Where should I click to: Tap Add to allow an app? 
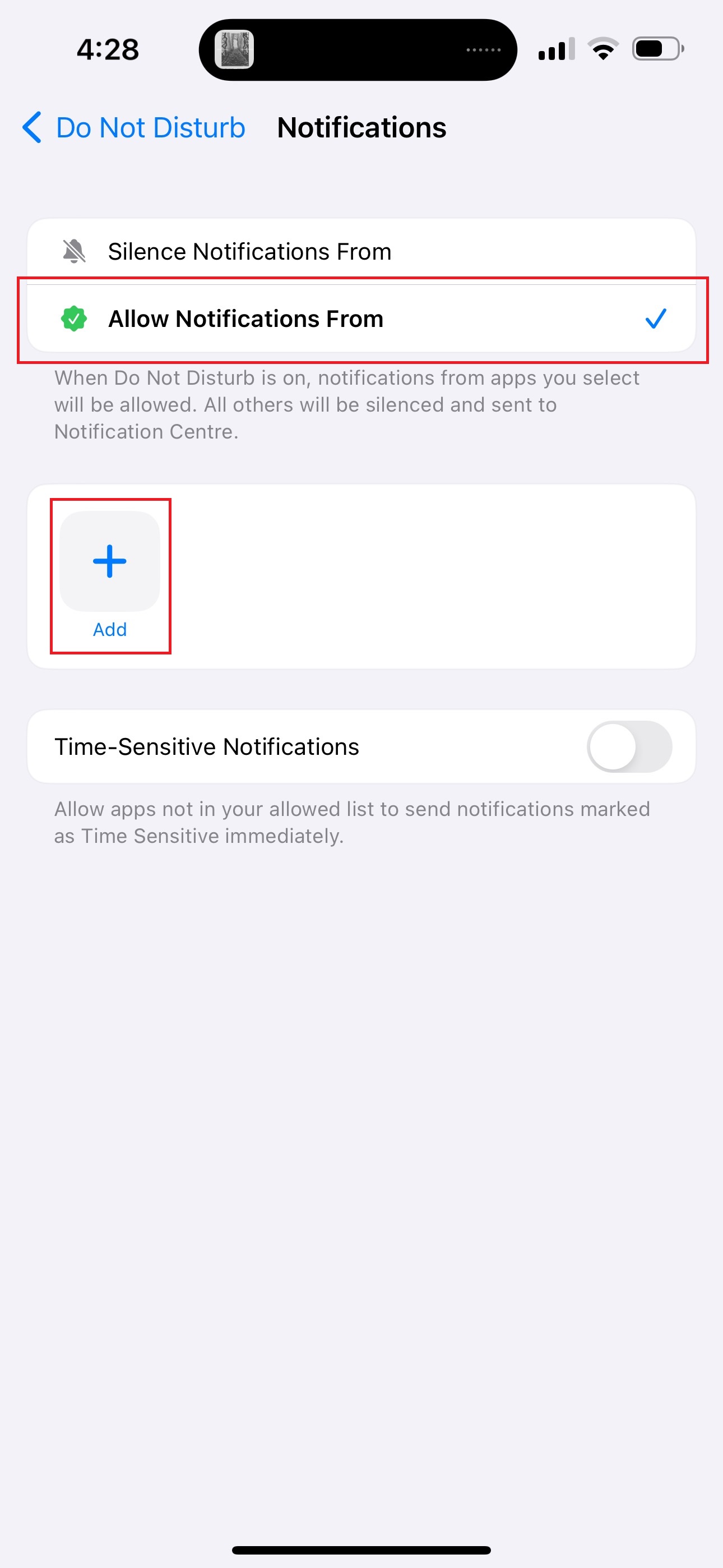[x=110, y=575]
